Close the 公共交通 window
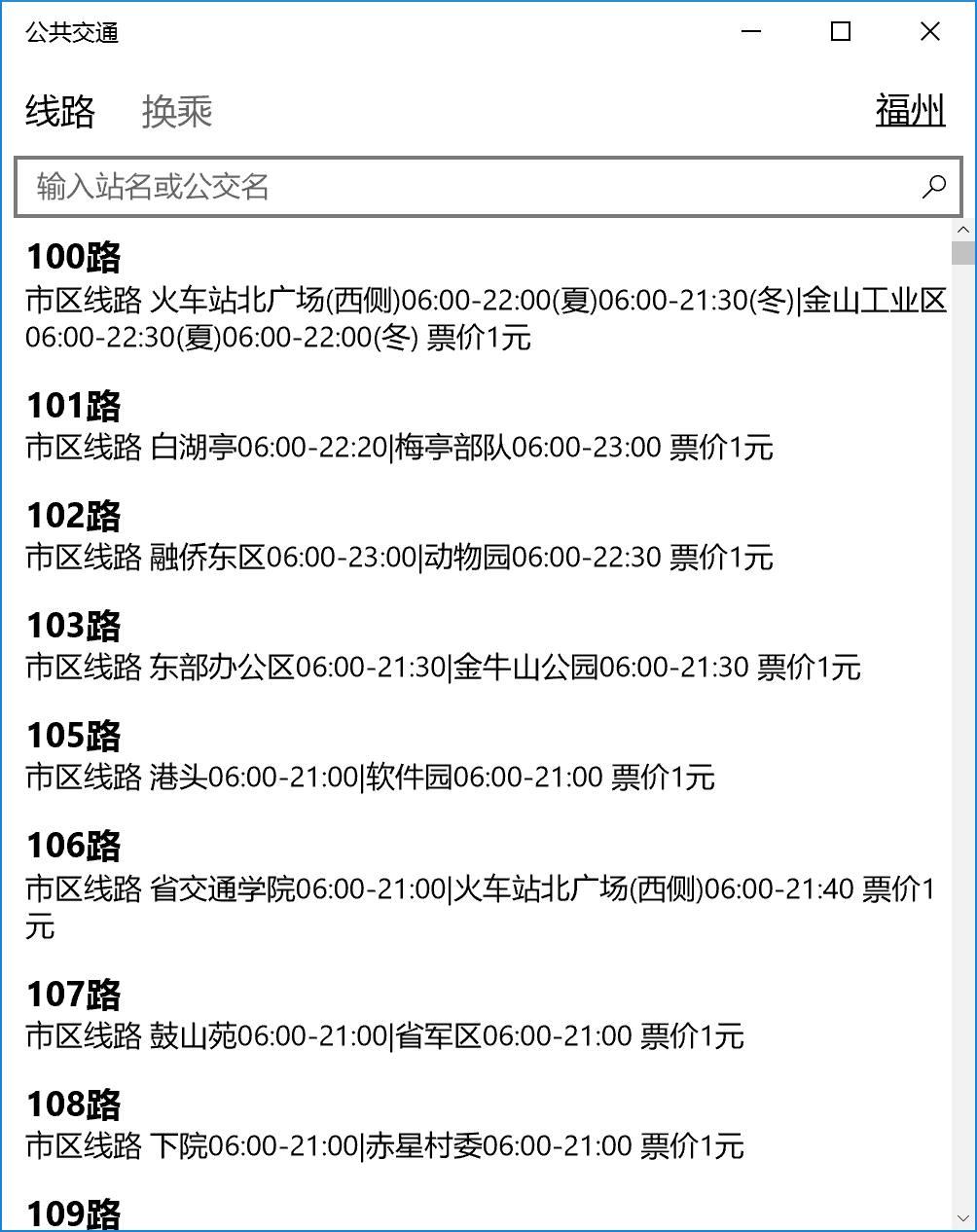Image resolution: width=977 pixels, height=1232 pixels. point(930,32)
